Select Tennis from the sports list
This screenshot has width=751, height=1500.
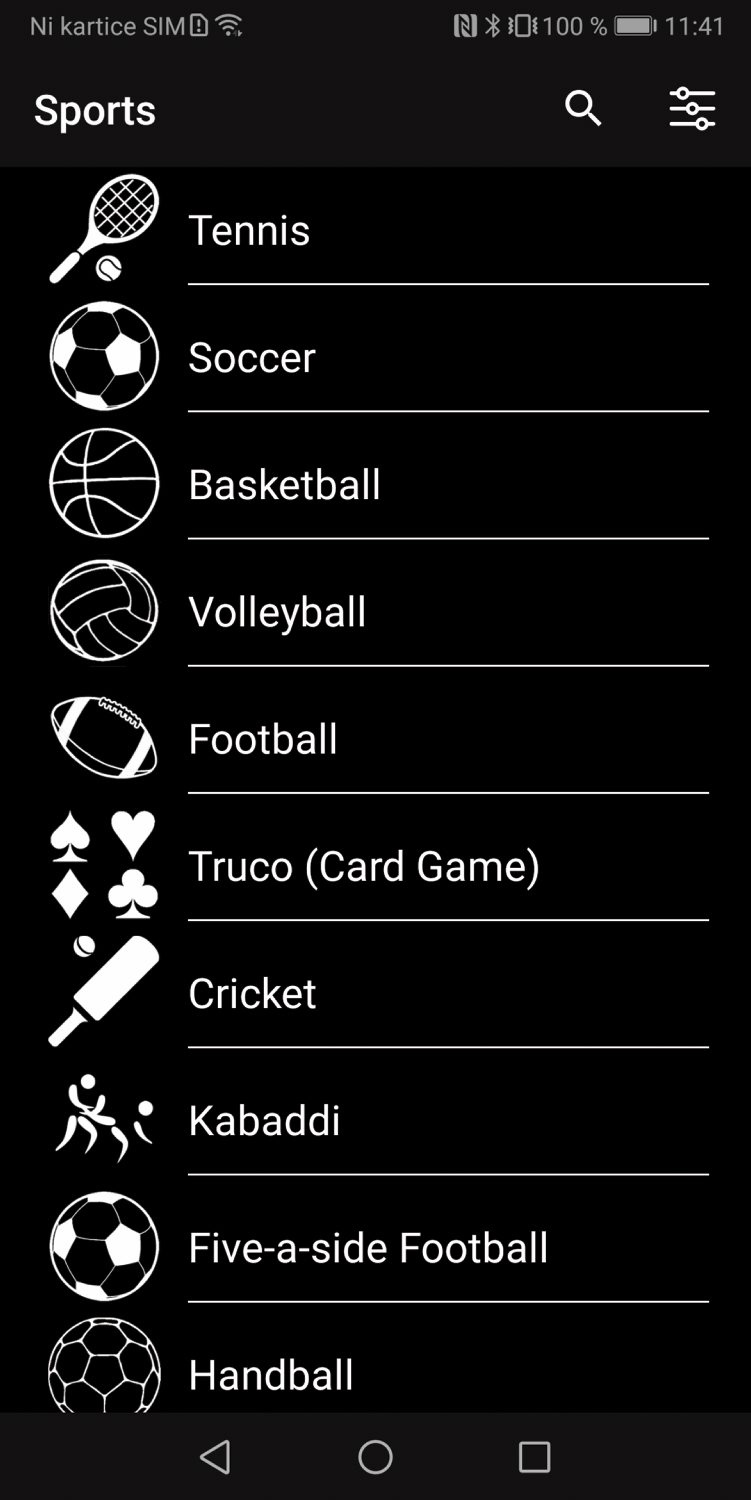click(x=375, y=230)
